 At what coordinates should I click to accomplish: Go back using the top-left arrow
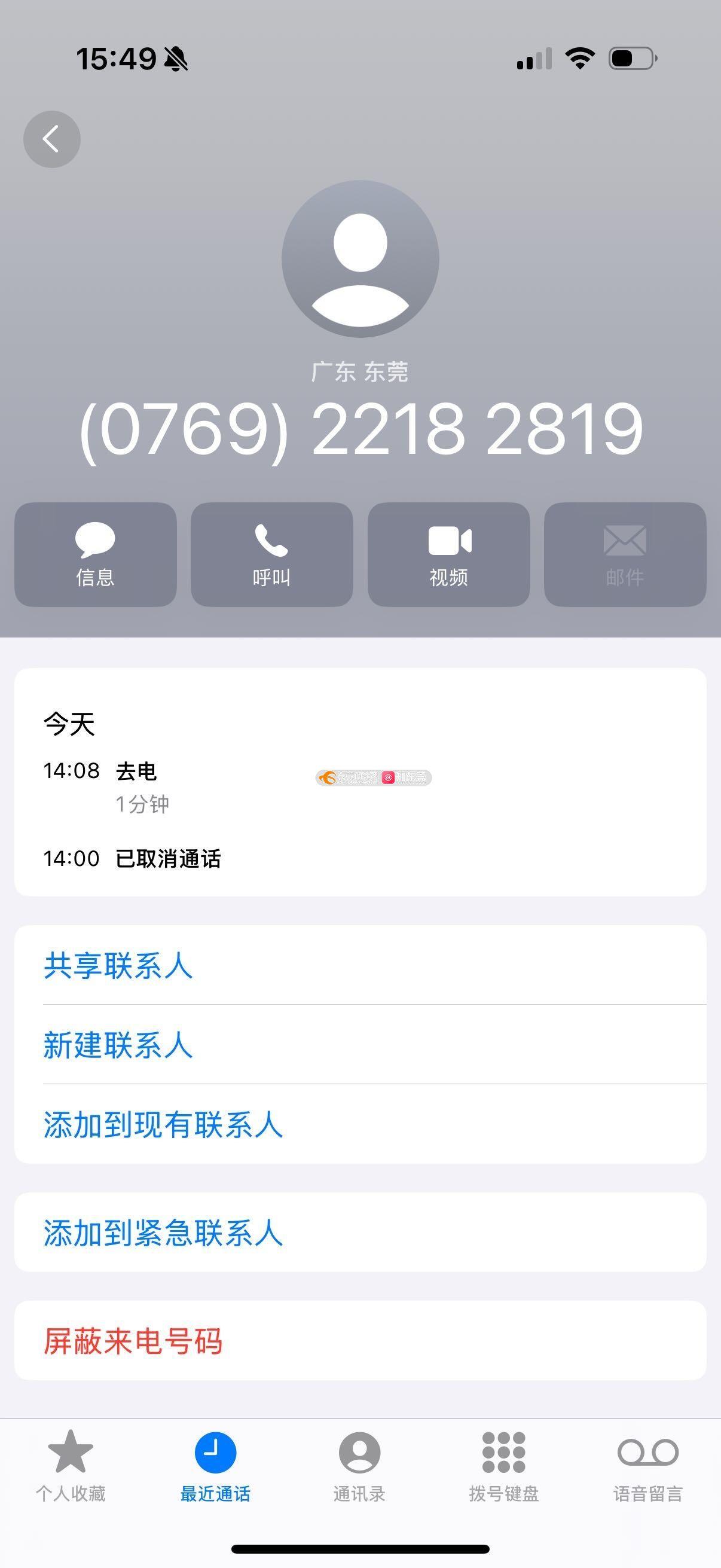coord(52,139)
